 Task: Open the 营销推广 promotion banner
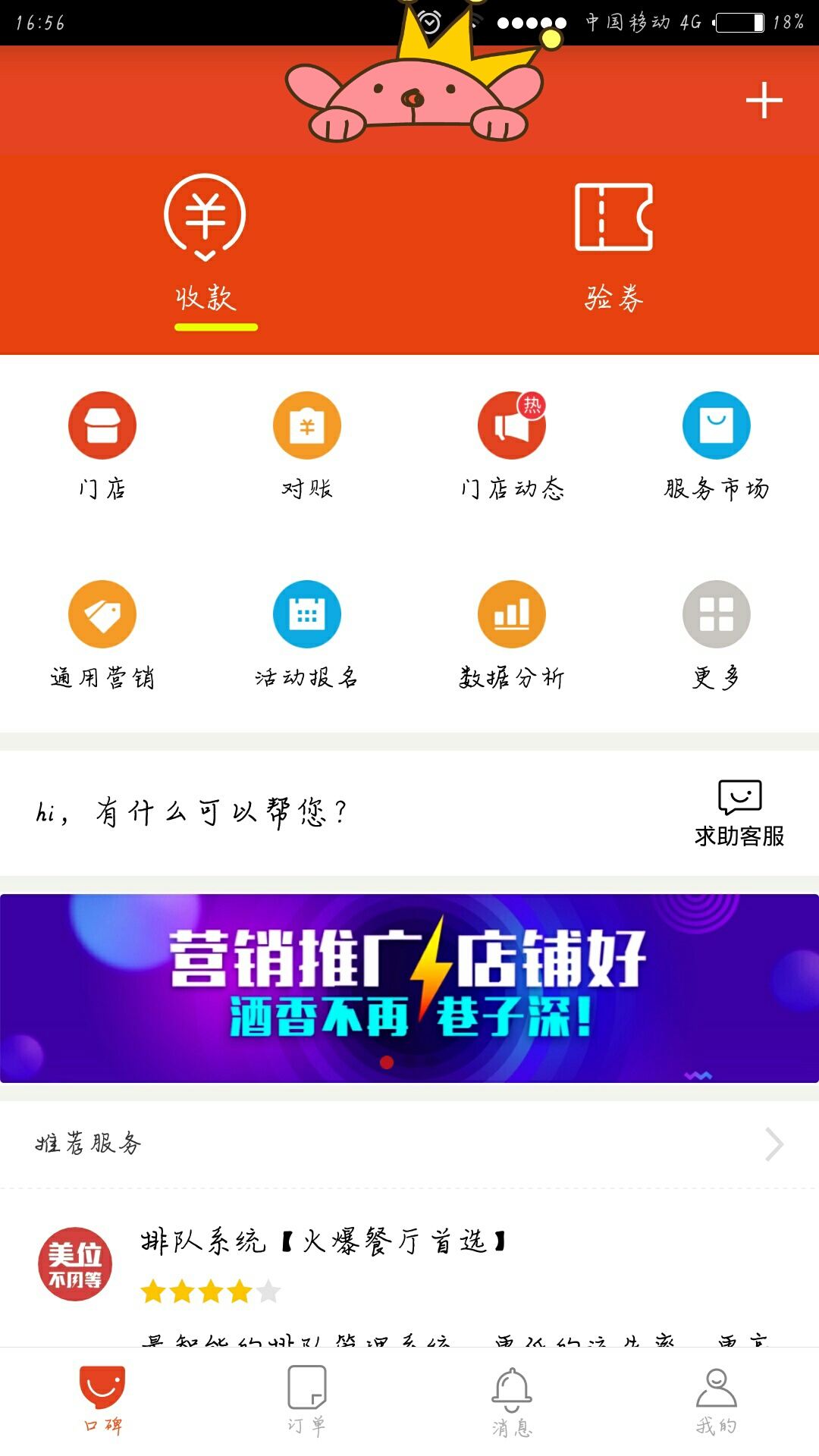pyautogui.click(x=409, y=988)
